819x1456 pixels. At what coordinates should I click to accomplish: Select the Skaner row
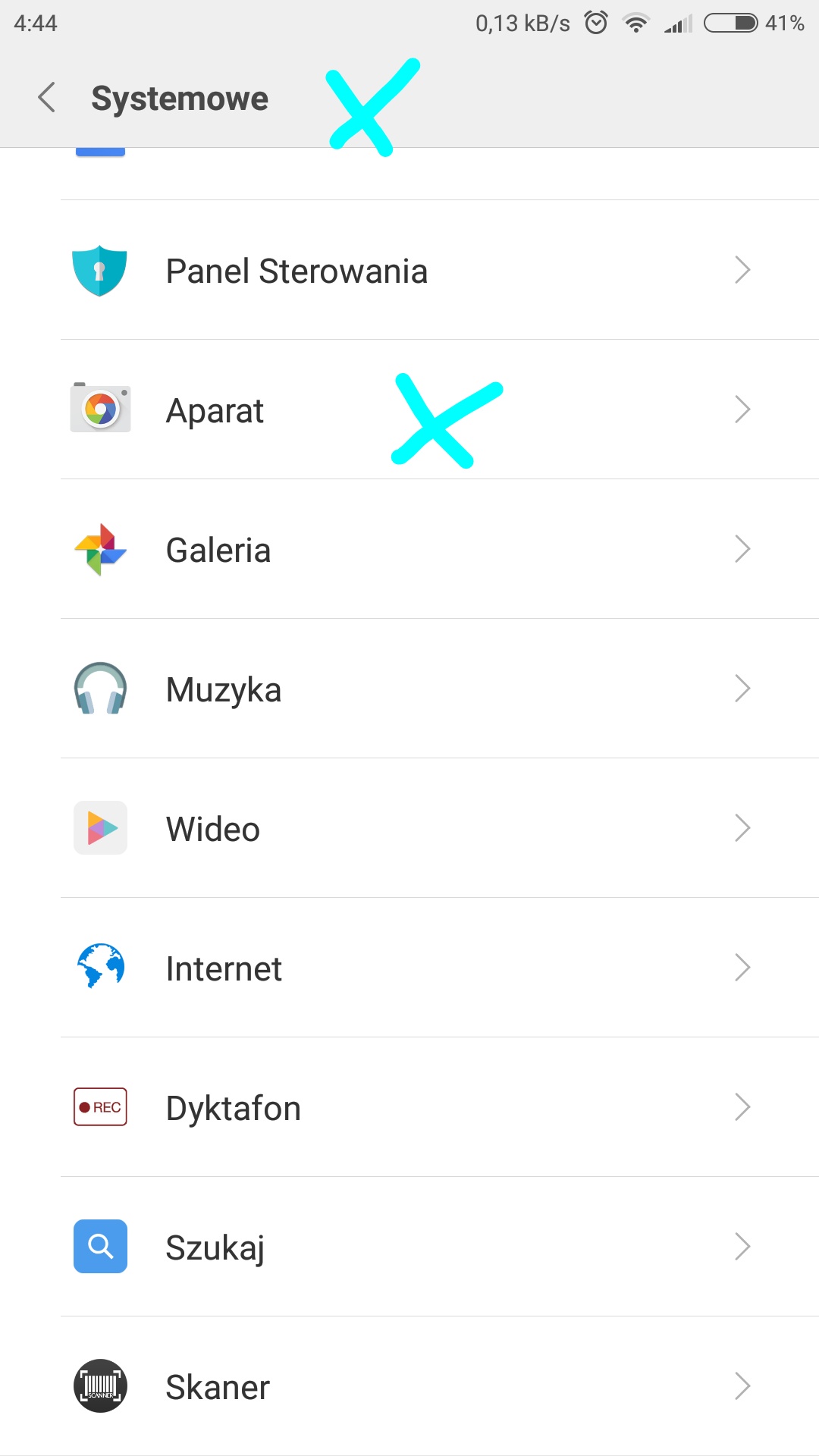[409, 1387]
